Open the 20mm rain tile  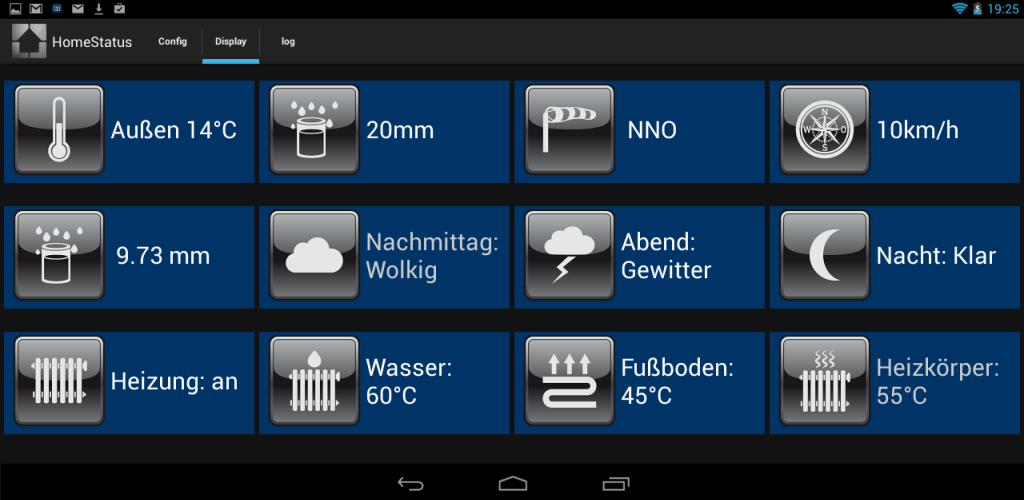[x=384, y=131]
